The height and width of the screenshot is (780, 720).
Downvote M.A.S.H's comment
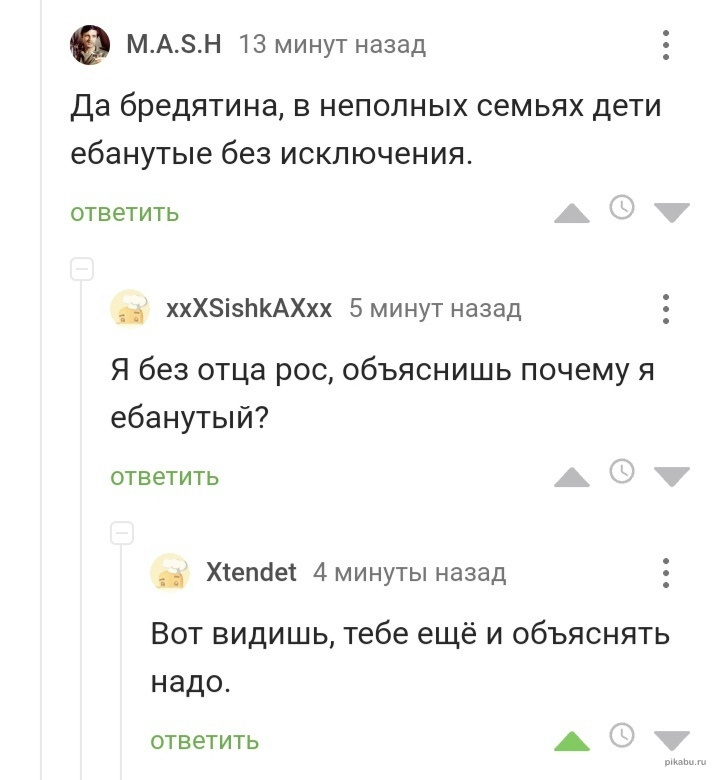(672, 212)
